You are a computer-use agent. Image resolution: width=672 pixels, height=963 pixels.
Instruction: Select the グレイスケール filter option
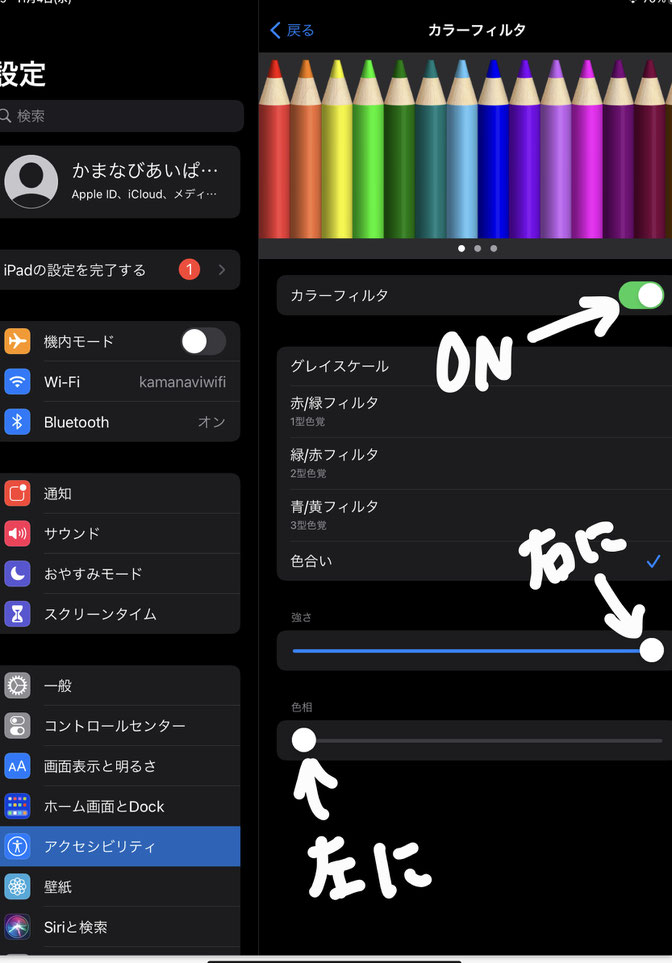tap(340, 367)
